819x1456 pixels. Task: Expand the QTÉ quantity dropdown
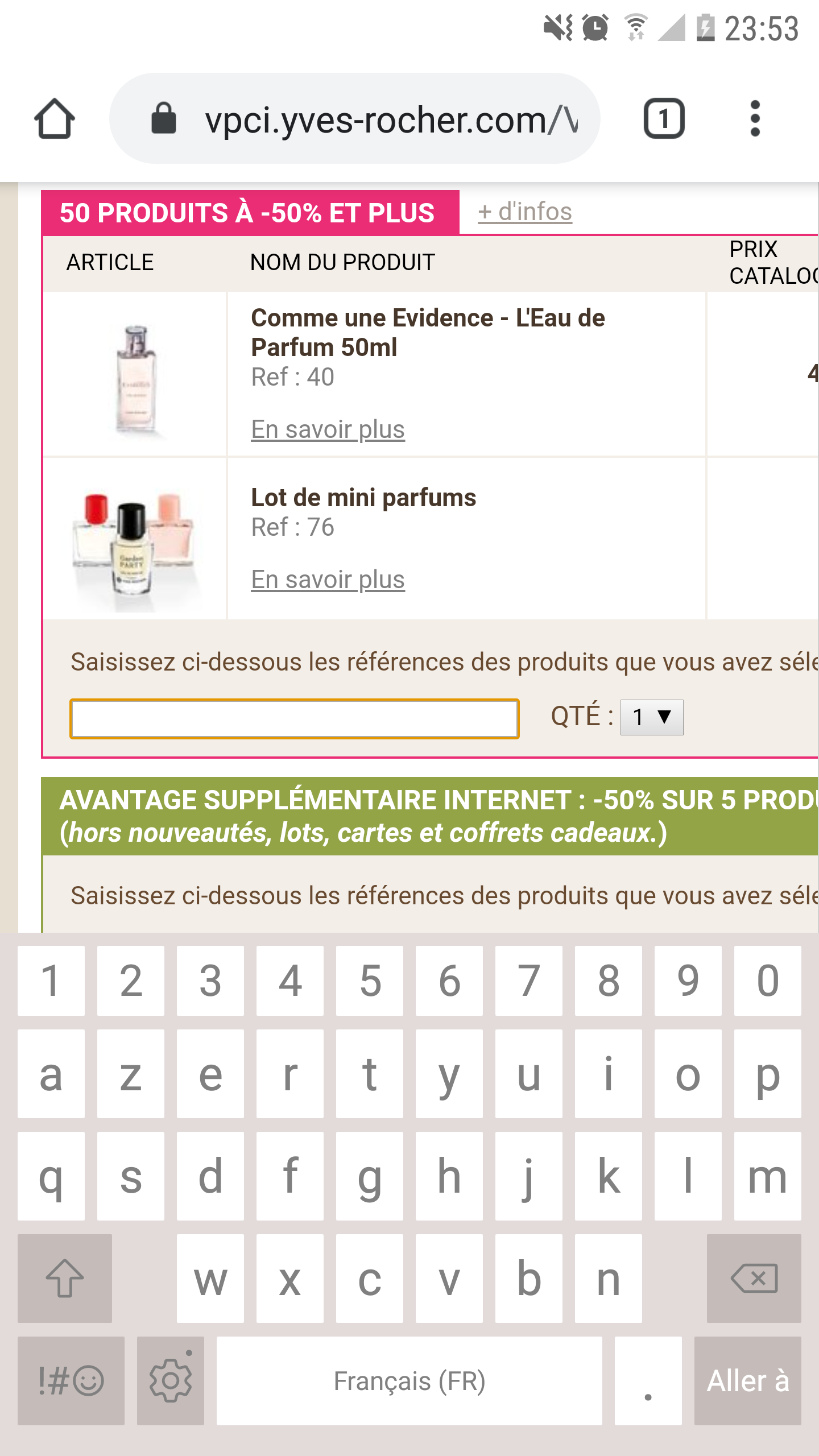(x=651, y=717)
